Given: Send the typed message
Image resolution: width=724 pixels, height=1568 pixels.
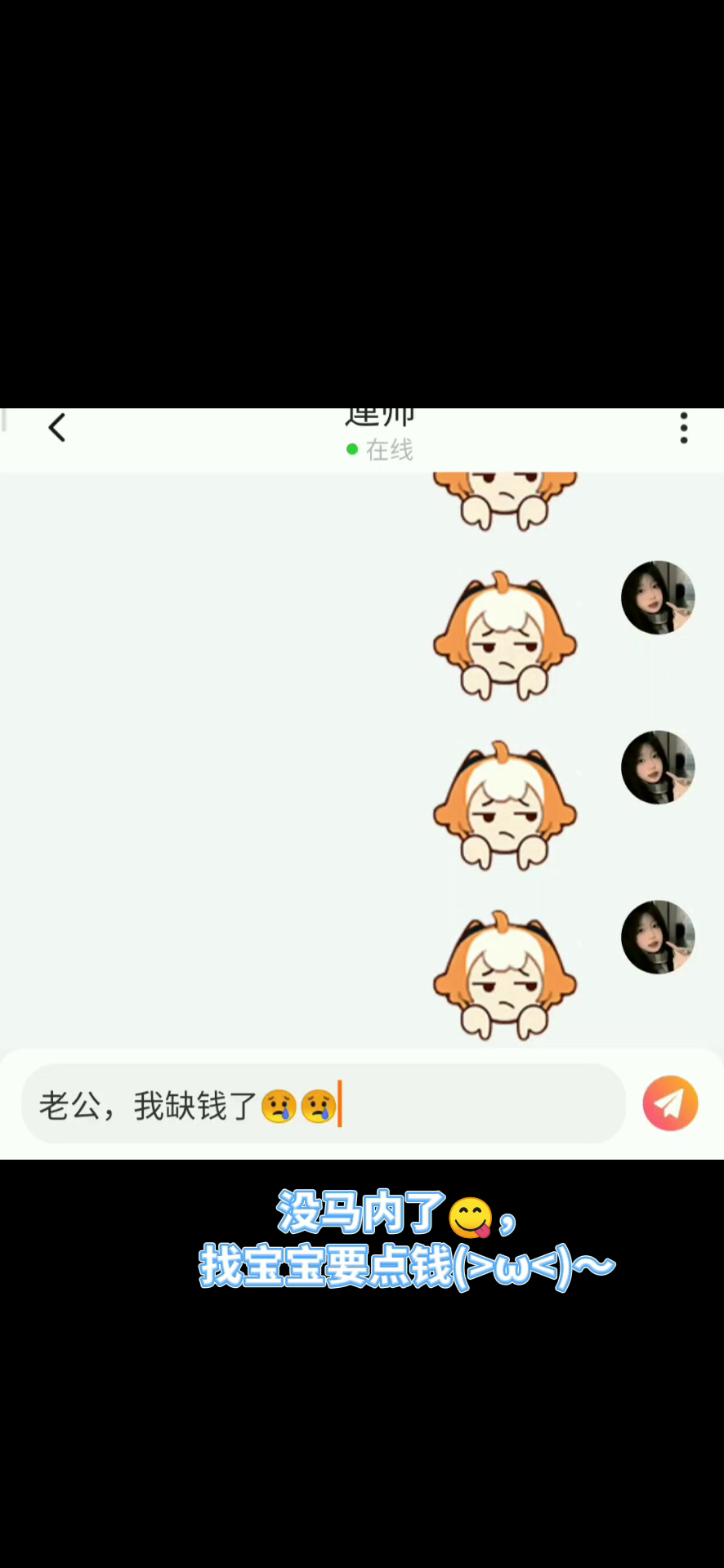Looking at the screenshot, I should coord(670,1103).
